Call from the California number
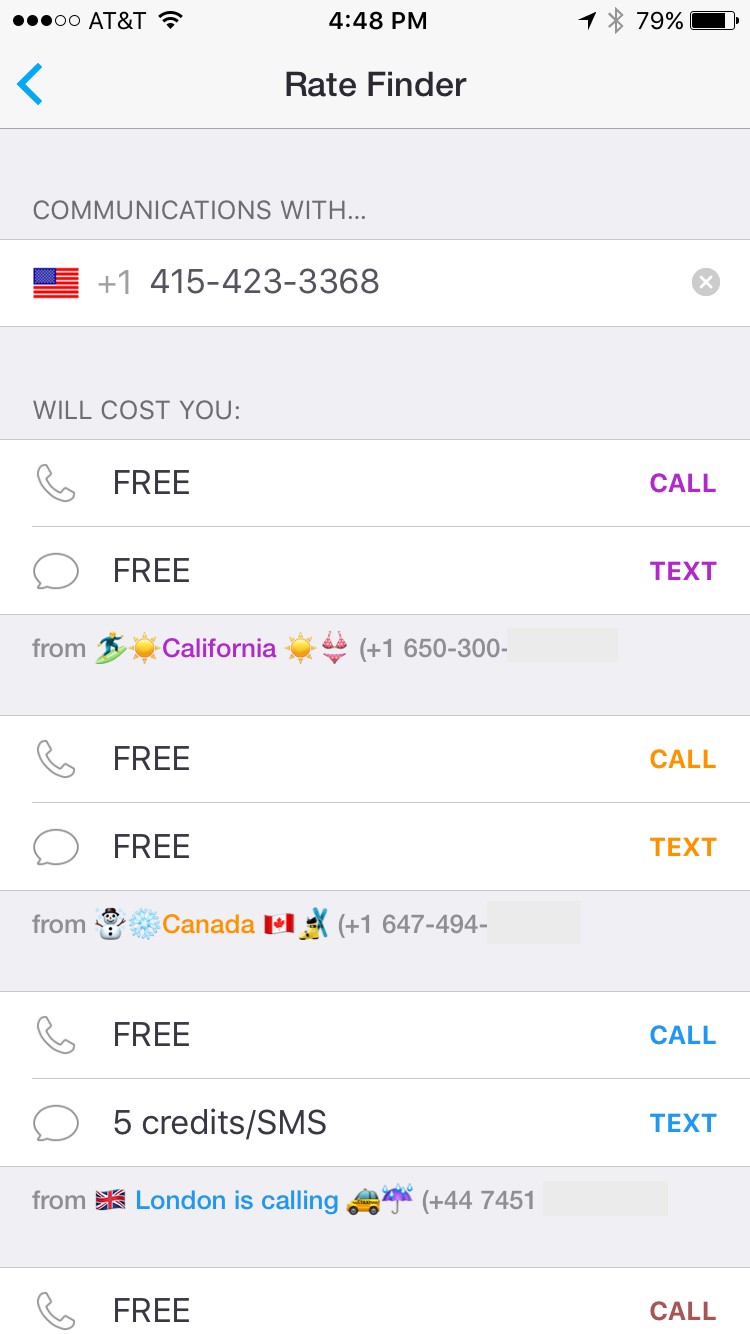The image size is (750, 1334). tap(682, 483)
